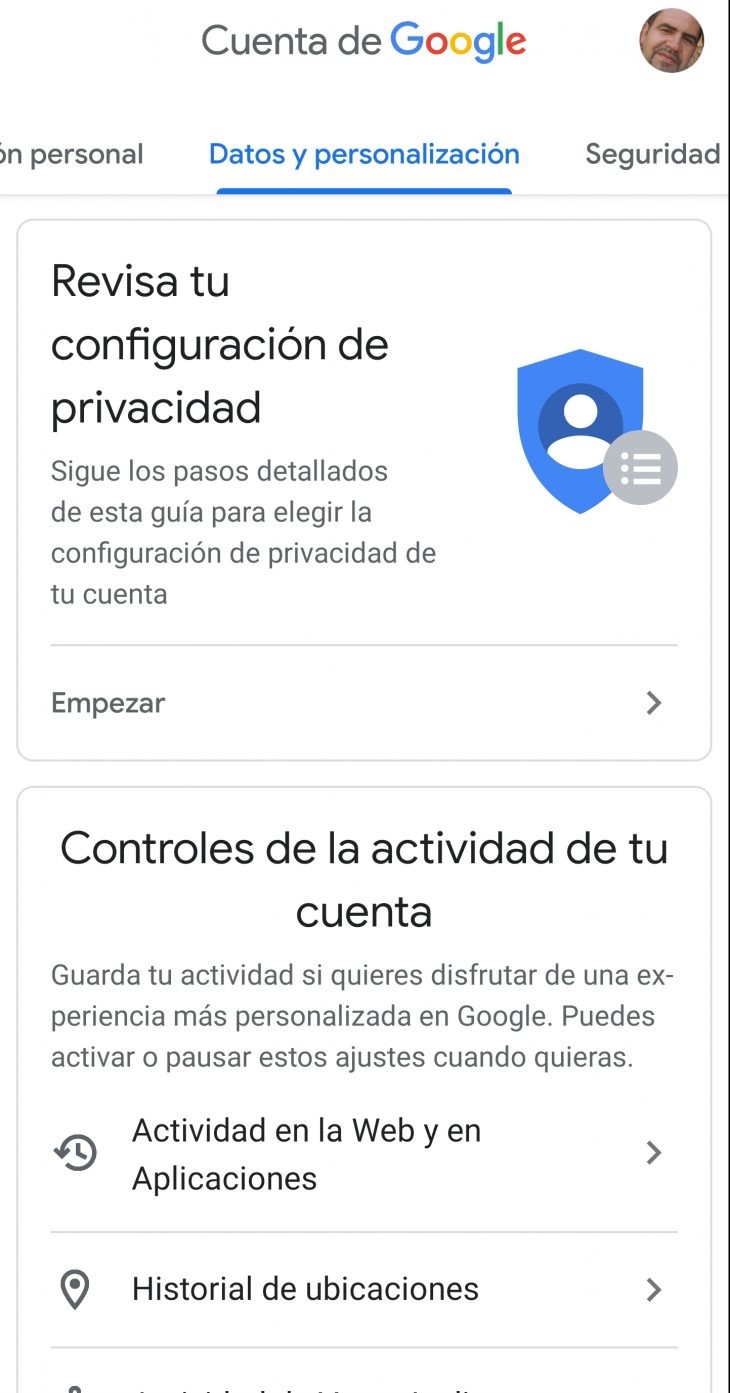Open Historial de ubicaciones settings
Screen dimensions: 730x1393
tap(364, 1289)
